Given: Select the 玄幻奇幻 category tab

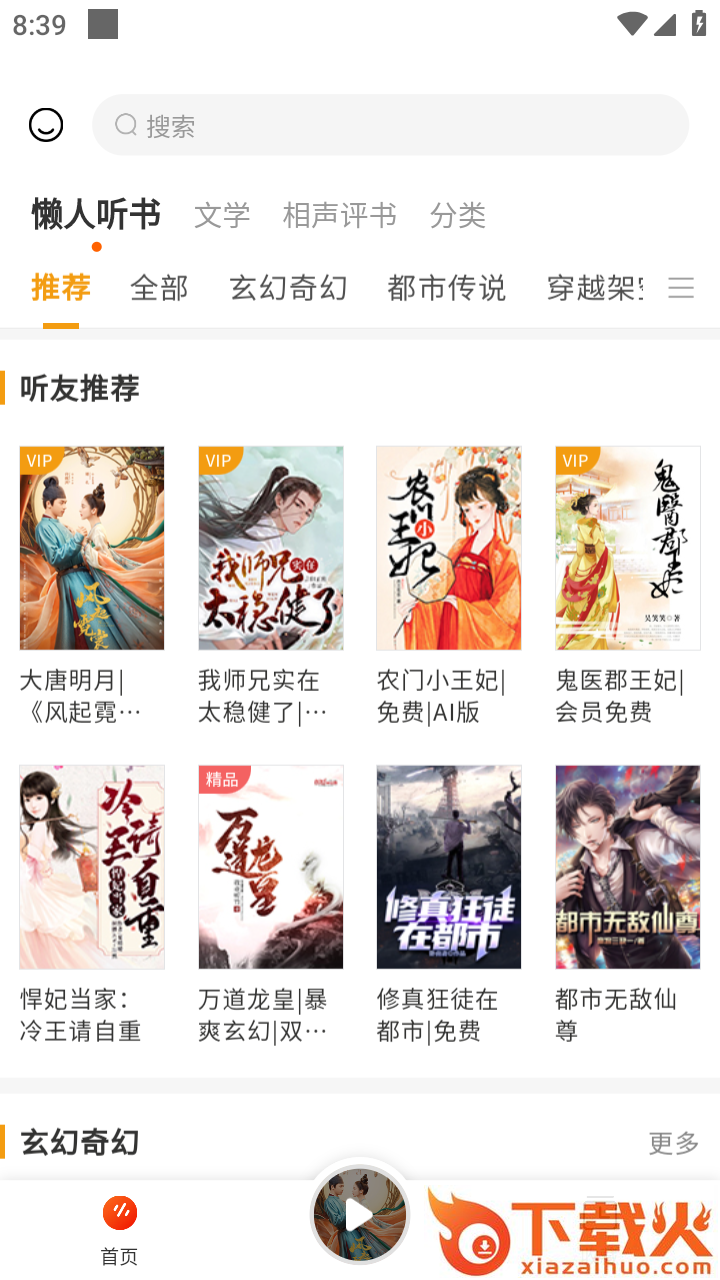Looking at the screenshot, I should [x=288, y=288].
